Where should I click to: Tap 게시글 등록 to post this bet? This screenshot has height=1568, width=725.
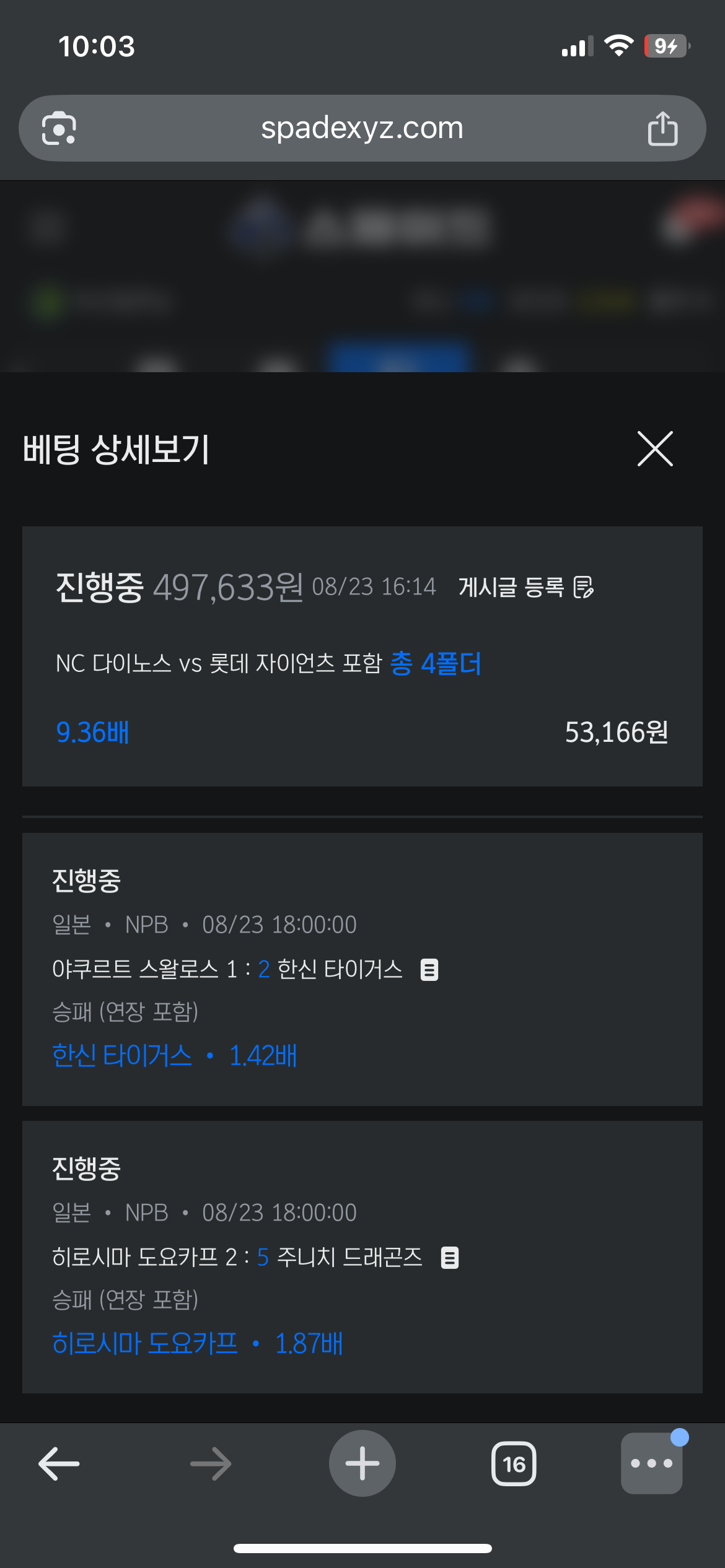click(526, 587)
